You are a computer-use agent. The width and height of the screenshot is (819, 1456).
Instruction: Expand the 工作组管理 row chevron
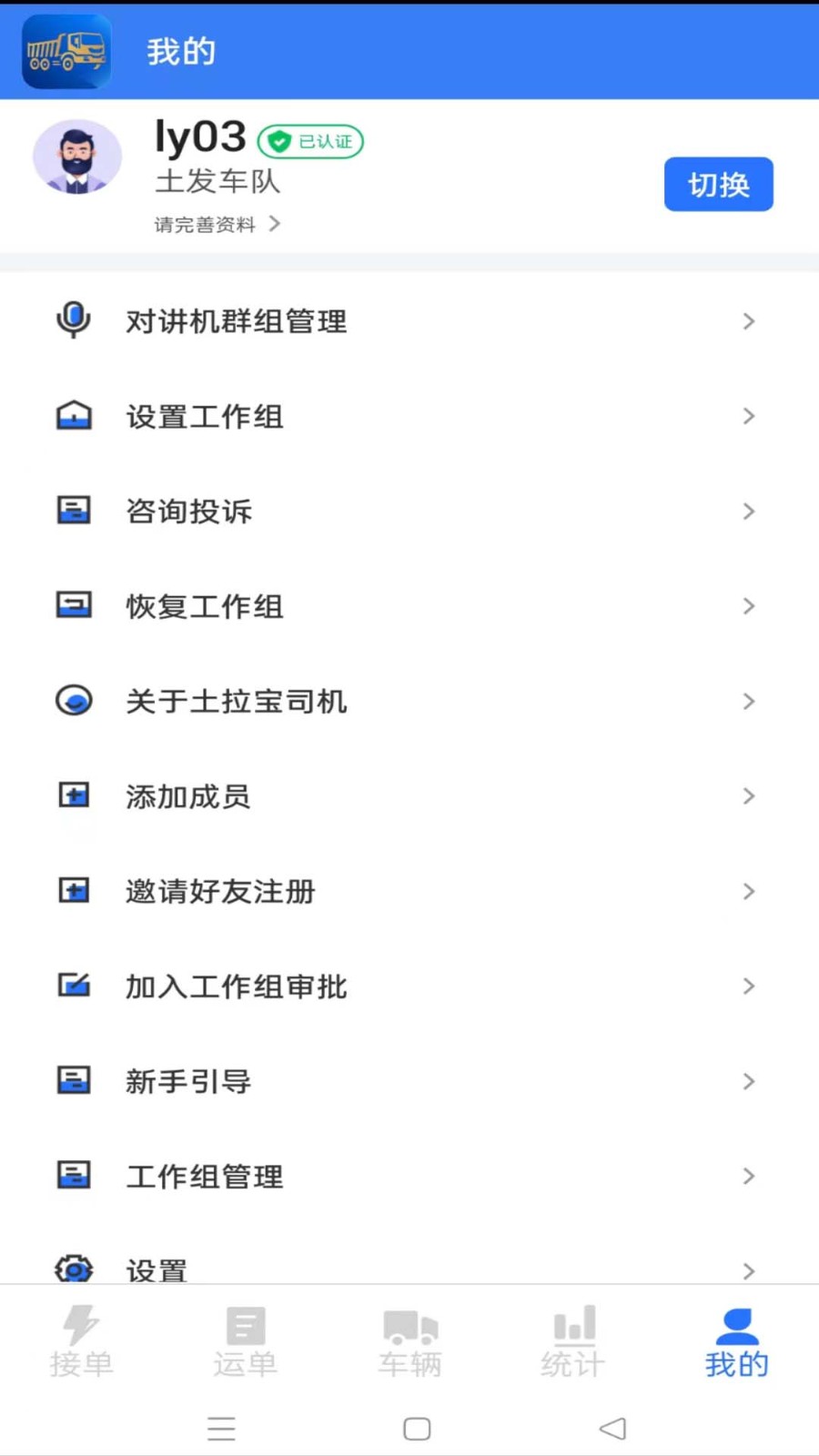pyautogui.click(x=748, y=1176)
